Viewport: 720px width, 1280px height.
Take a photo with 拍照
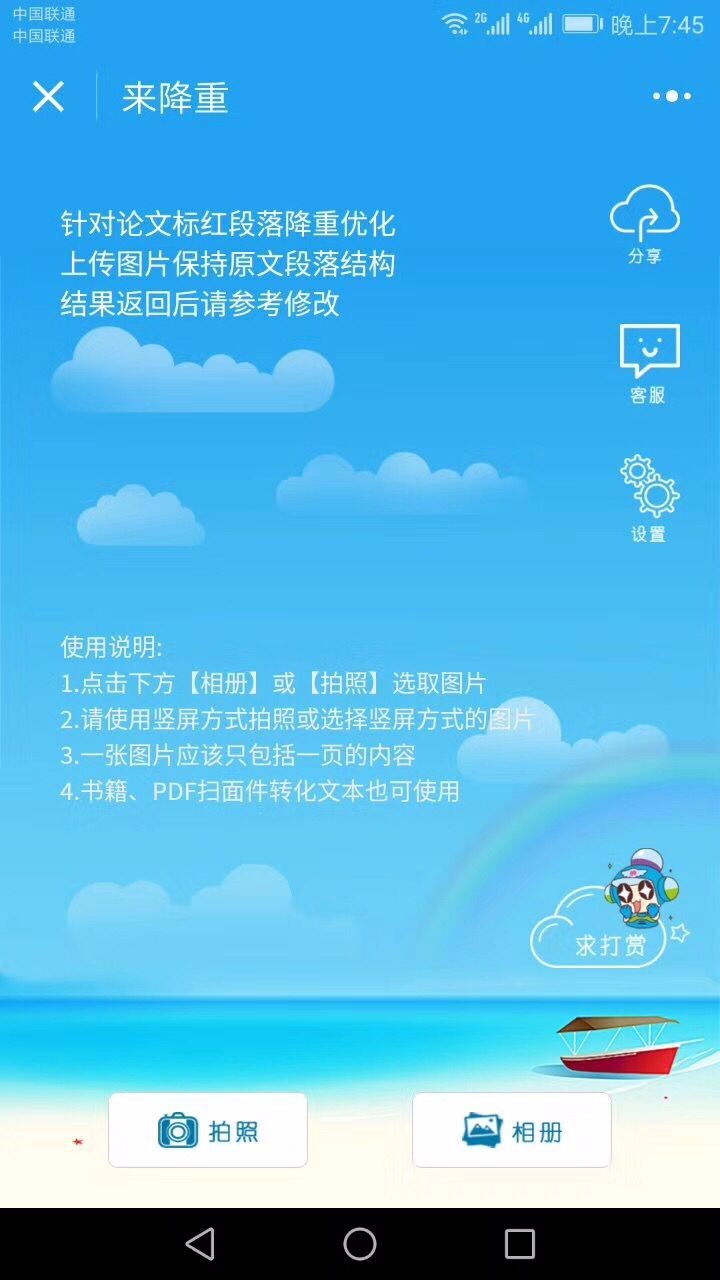(208, 1130)
